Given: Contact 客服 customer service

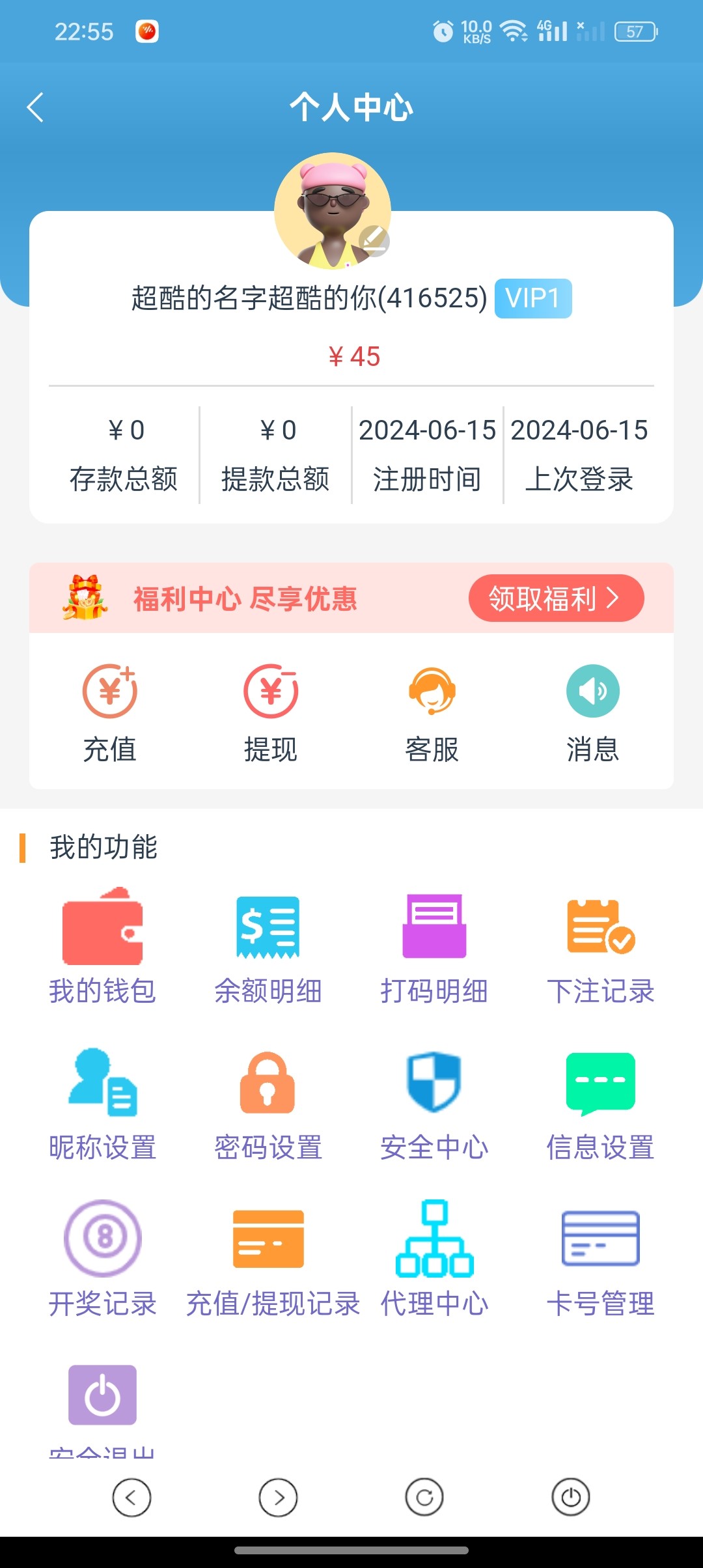Looking at the screenshot, I should point(432,712).
